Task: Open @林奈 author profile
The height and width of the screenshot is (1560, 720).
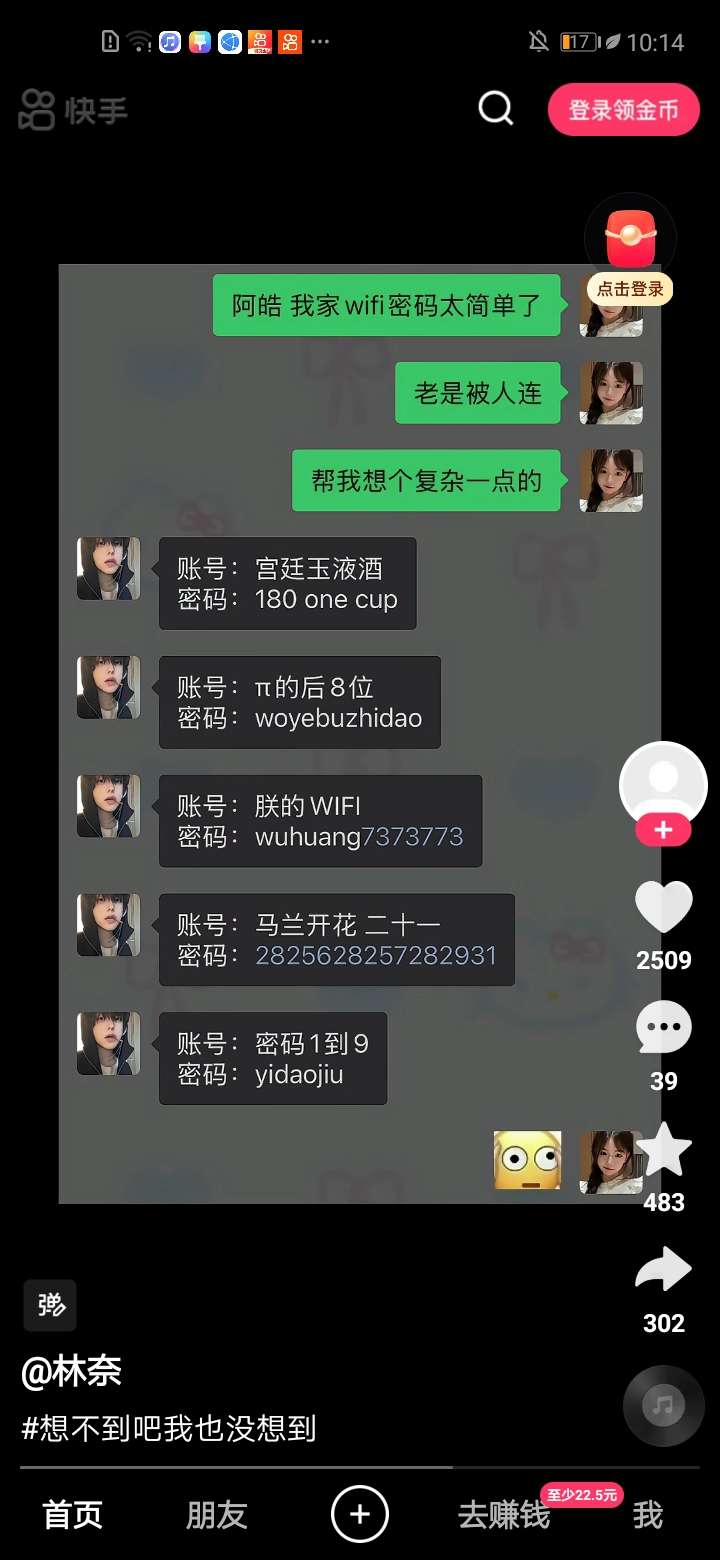Action: (71, 1371)
